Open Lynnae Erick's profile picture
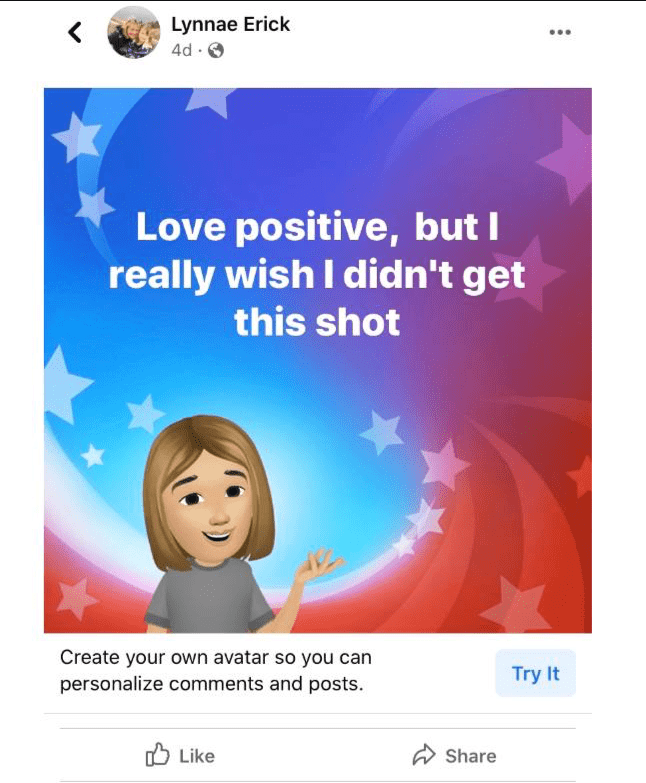646x783 pixels. pos(133,32)
